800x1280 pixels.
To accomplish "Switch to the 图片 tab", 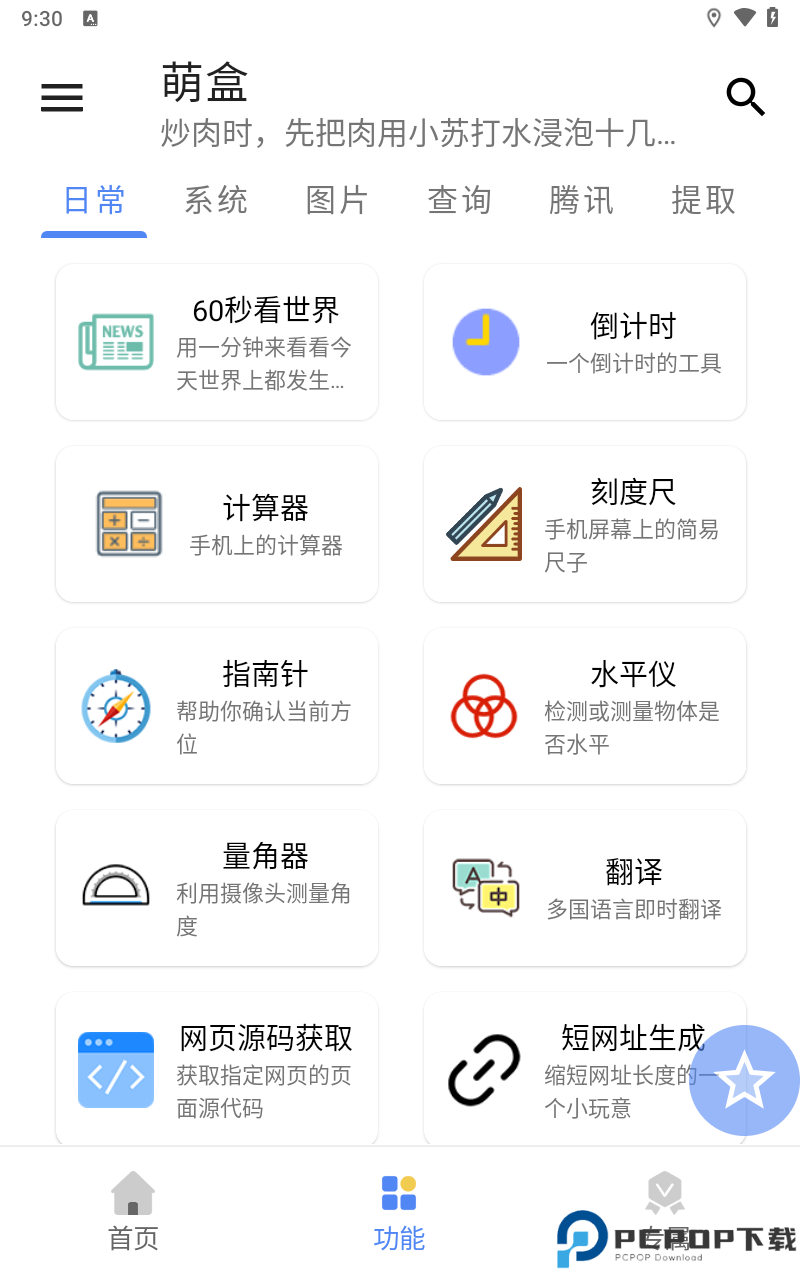I will (x=337, y=200).
